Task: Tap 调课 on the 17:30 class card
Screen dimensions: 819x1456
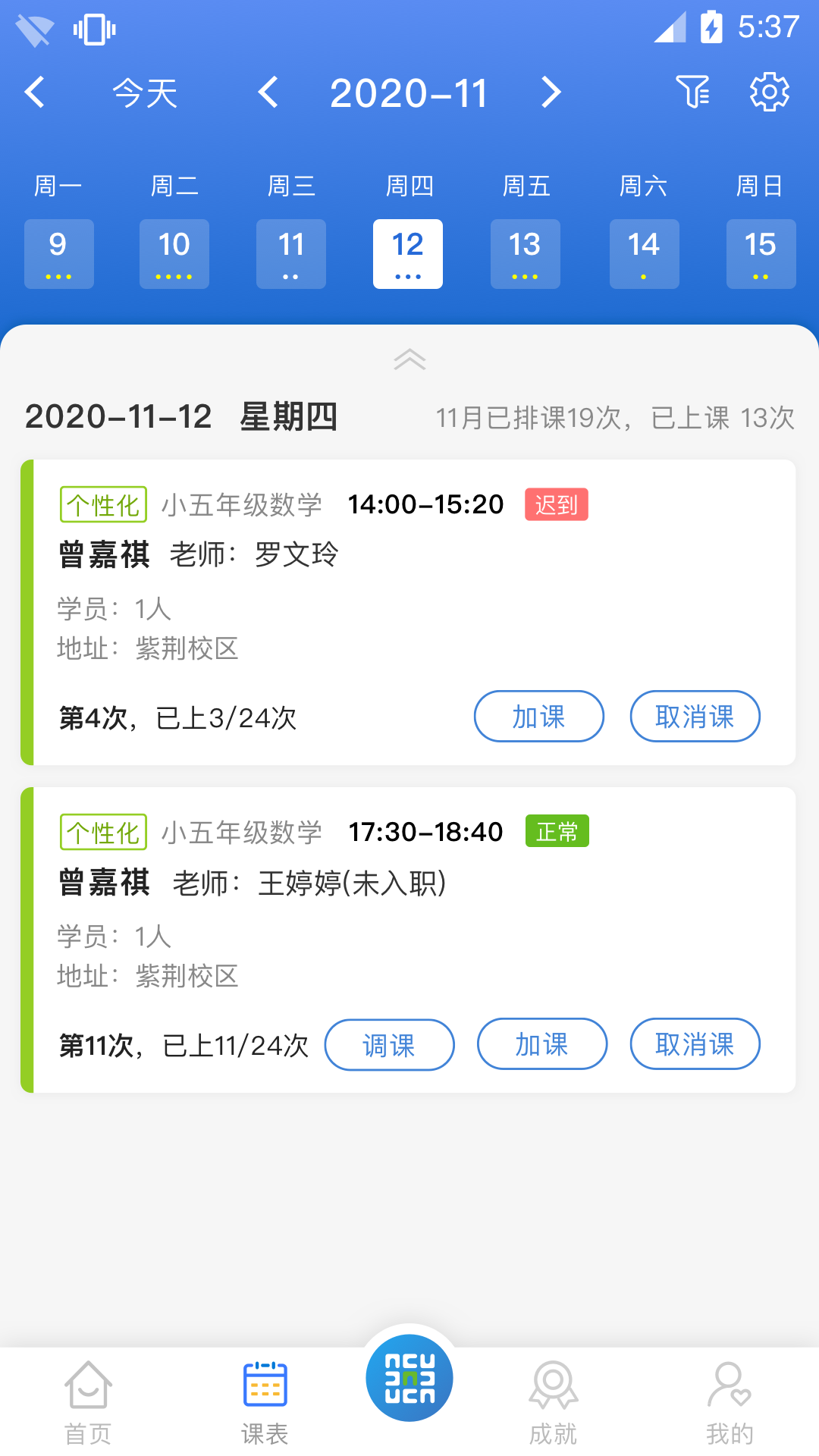Action: point(389,1044)
